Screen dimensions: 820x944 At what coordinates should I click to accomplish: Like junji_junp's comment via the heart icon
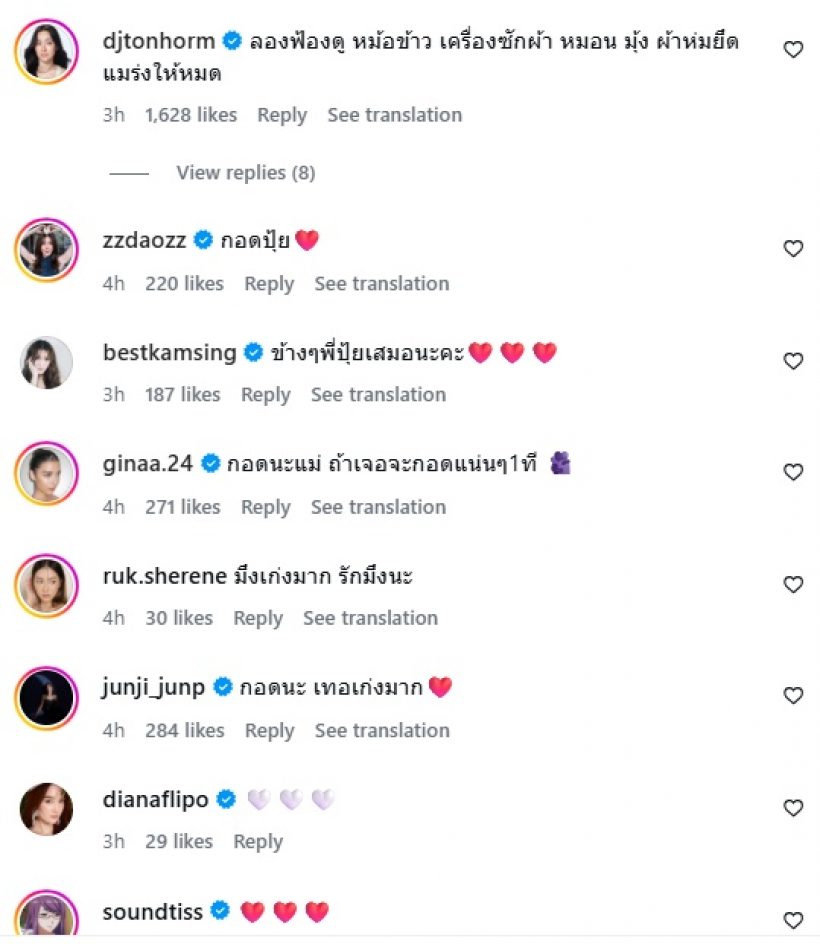pos(794,696)
